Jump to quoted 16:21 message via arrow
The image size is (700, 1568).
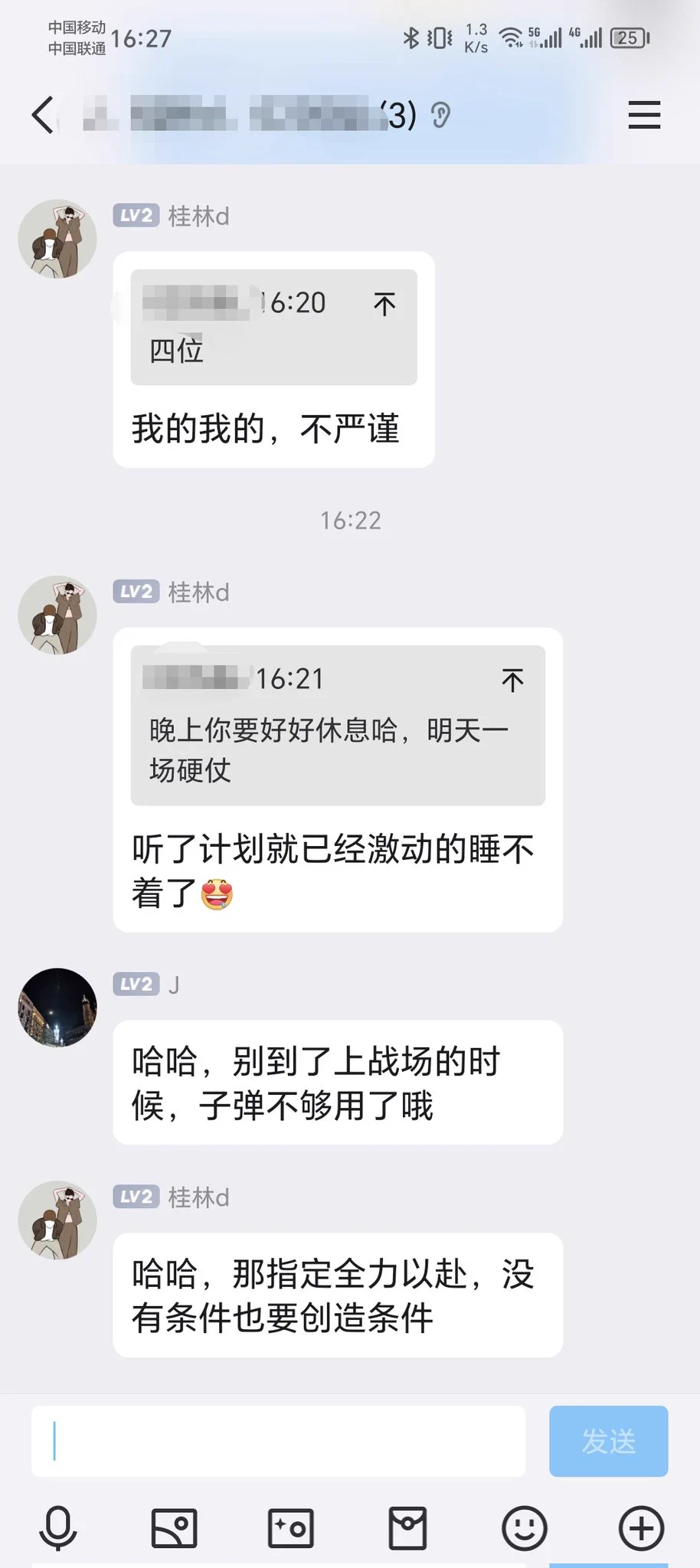point(512,680)
